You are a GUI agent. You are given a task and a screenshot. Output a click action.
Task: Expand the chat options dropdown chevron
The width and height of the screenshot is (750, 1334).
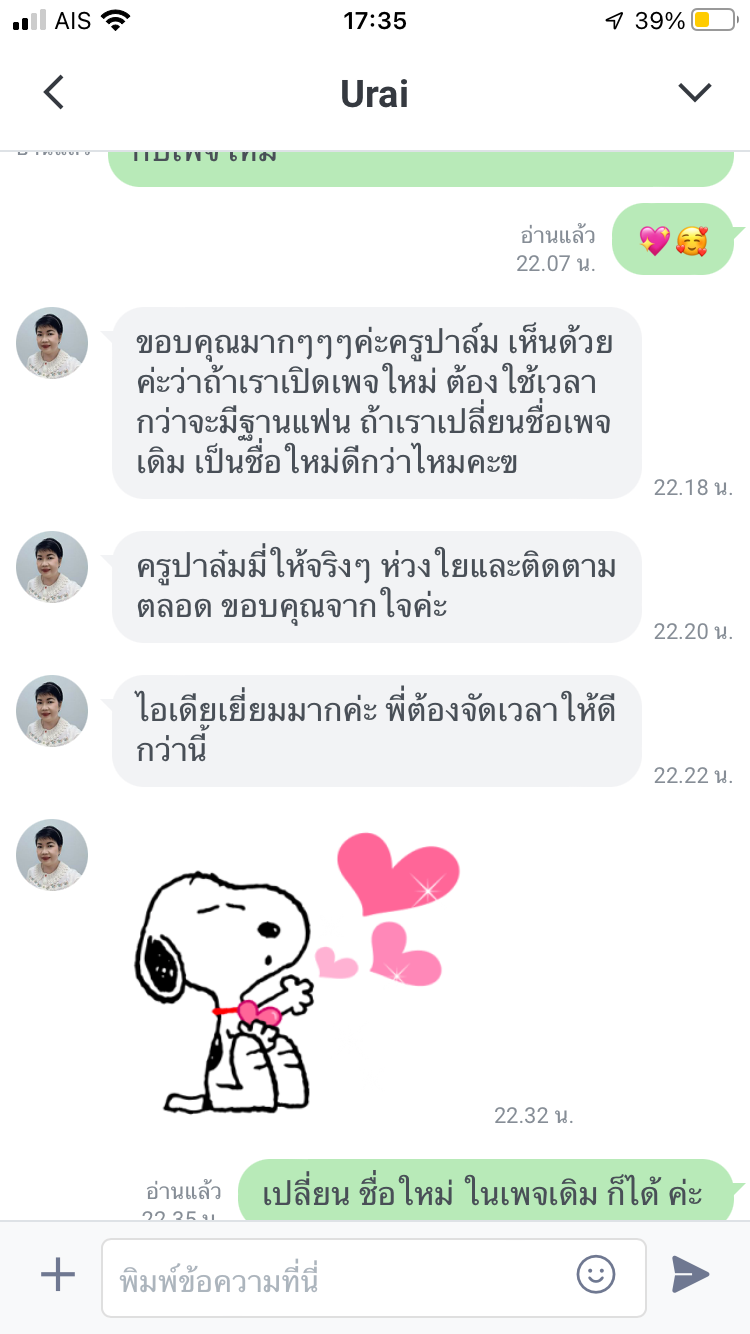[694, 93]
